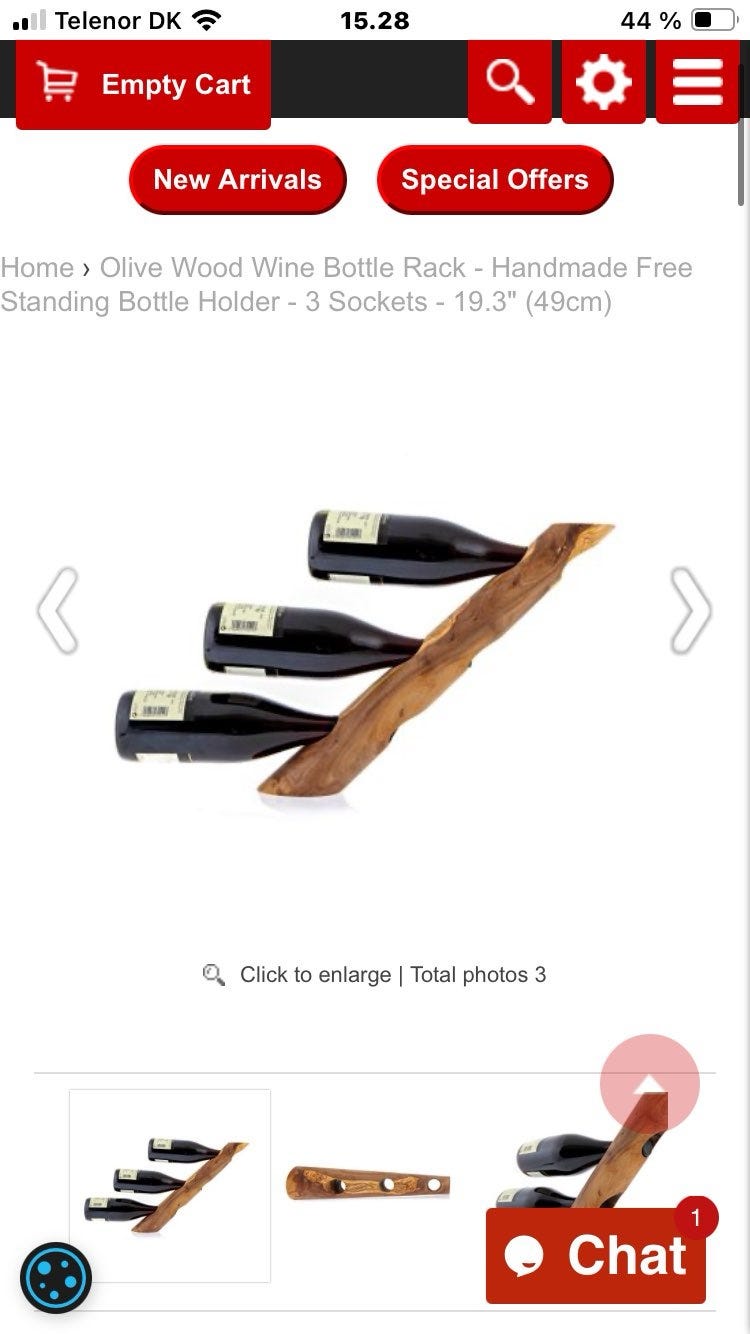Image resolution: width=750 pixels, height=1334 pixels.
Task: Show the next product photo
Action: (x=690, y=610)
